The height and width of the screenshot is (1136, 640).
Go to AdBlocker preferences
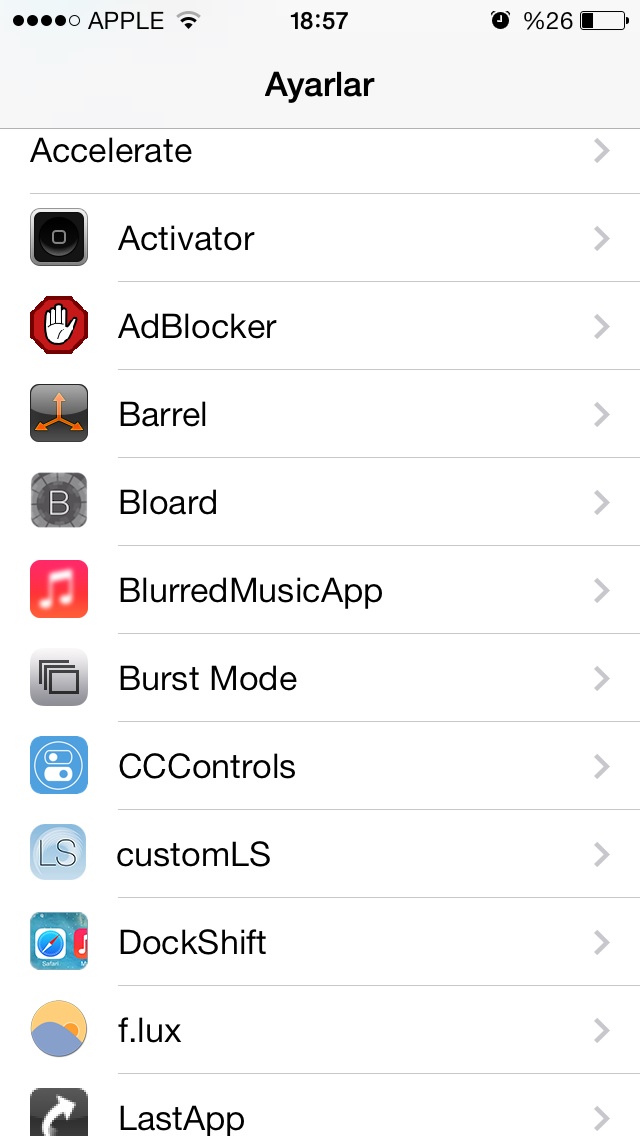point(320,325)
